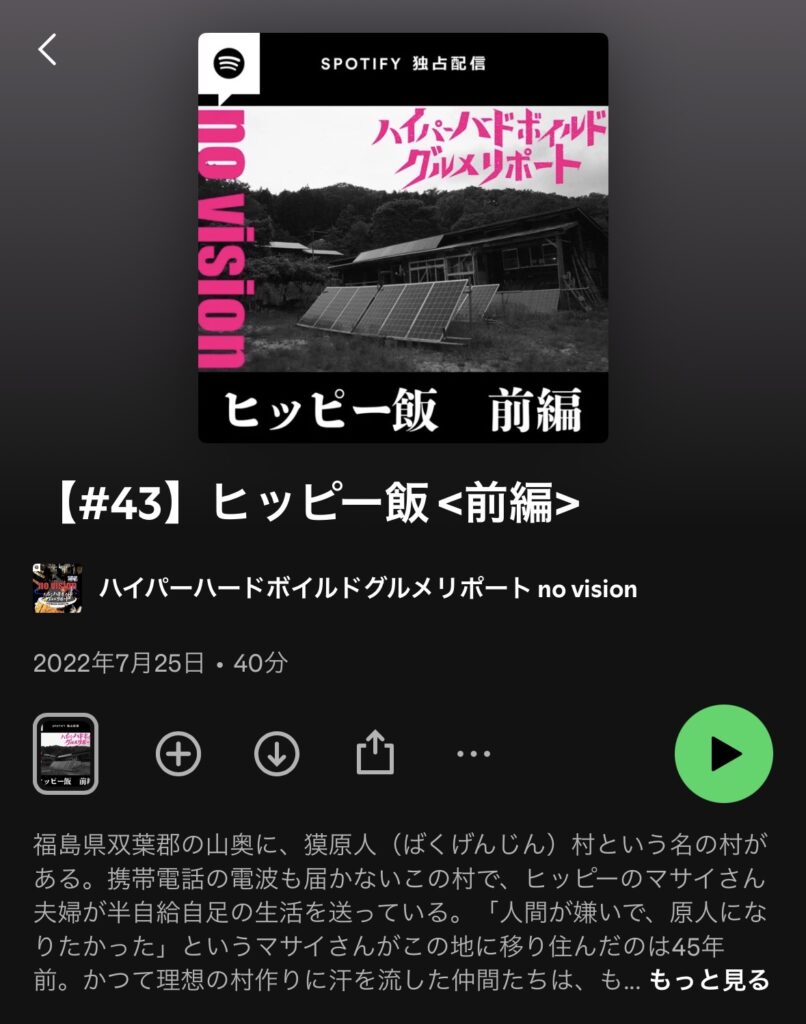Image resolution: width=806 pixels, height=1024 pixels.
Task: Go back using the top-left arrow
Action: pos(48,49)
